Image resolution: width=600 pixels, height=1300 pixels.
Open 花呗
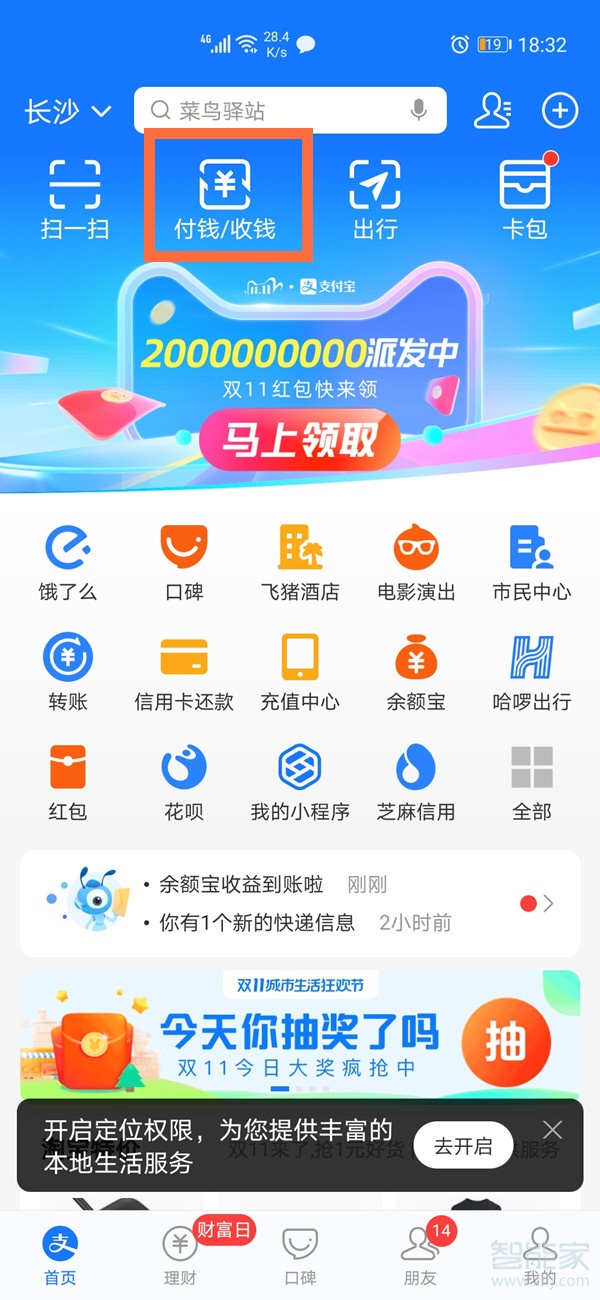[184, 783]
